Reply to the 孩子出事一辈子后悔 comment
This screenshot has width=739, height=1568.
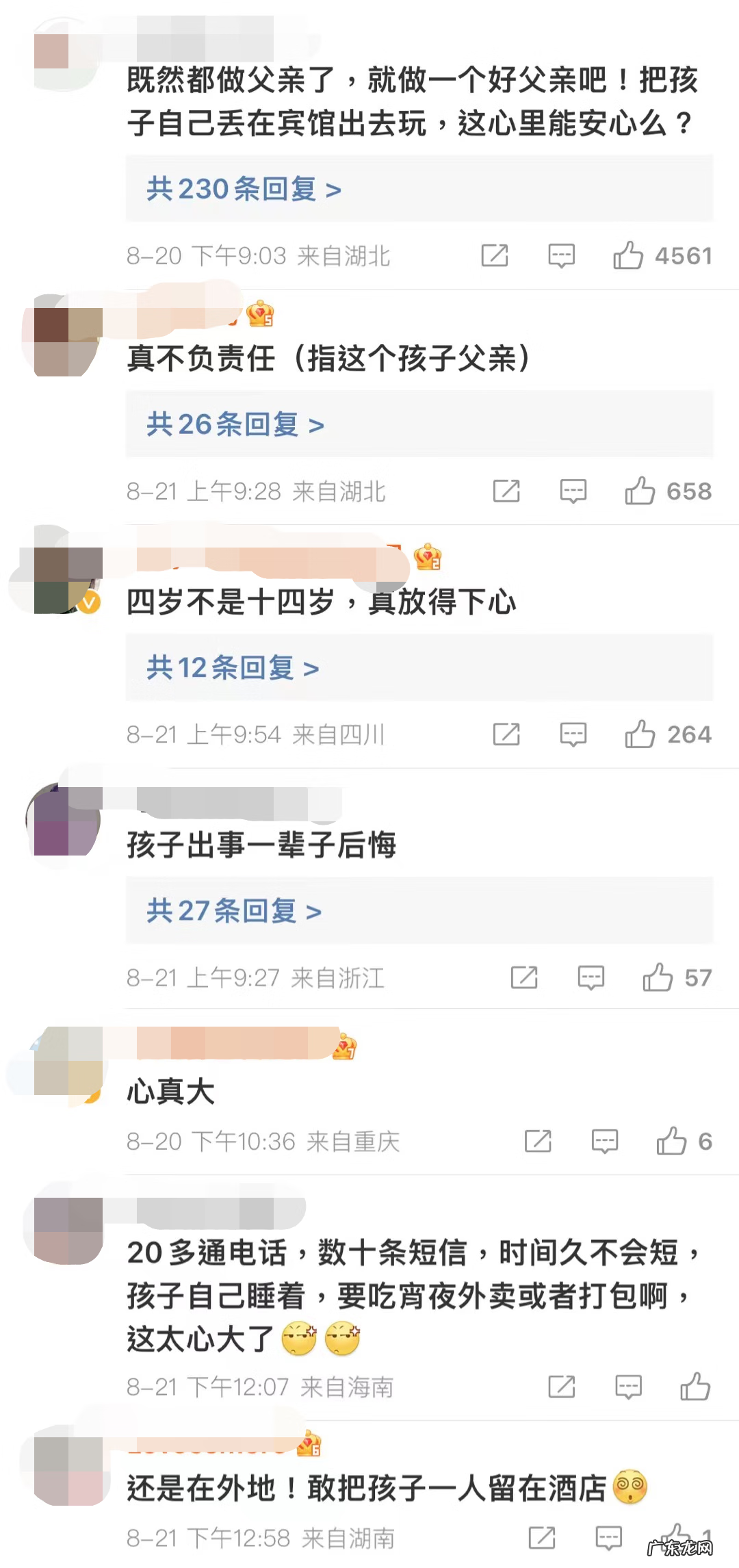pyautogui.click(x=591, y=977)
